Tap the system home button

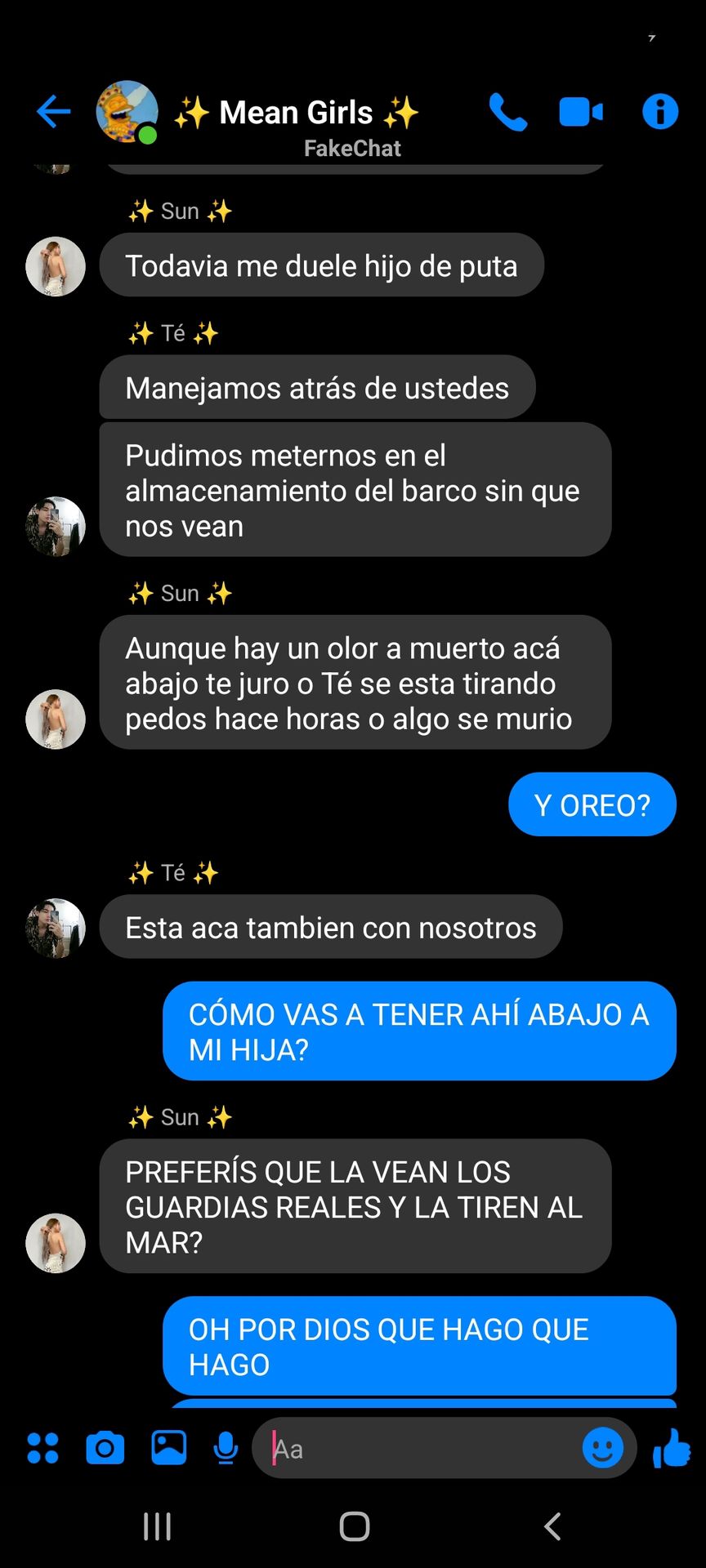pos(354,1526)
